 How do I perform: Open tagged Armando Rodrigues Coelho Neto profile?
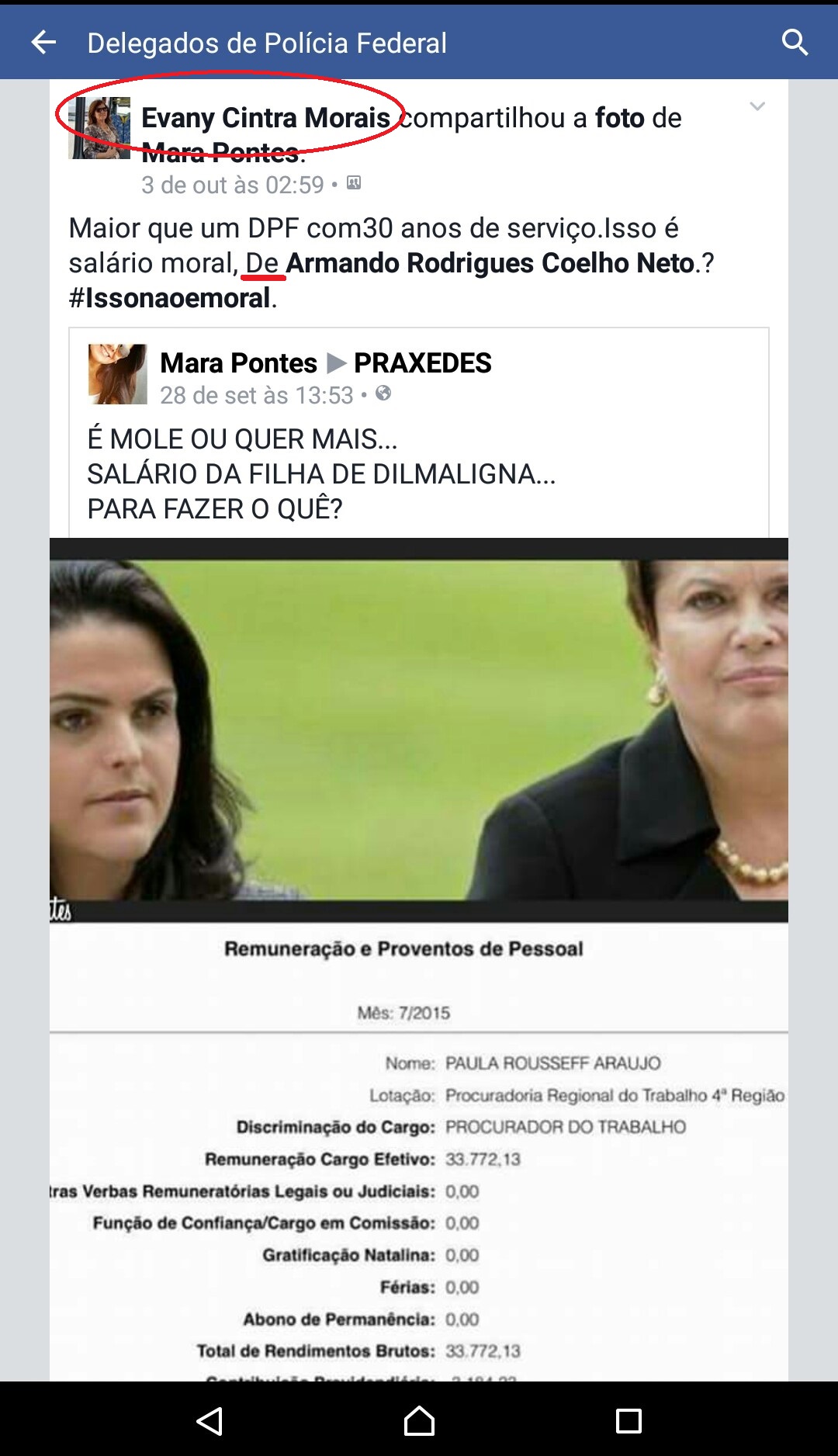(x=490, y=263)
